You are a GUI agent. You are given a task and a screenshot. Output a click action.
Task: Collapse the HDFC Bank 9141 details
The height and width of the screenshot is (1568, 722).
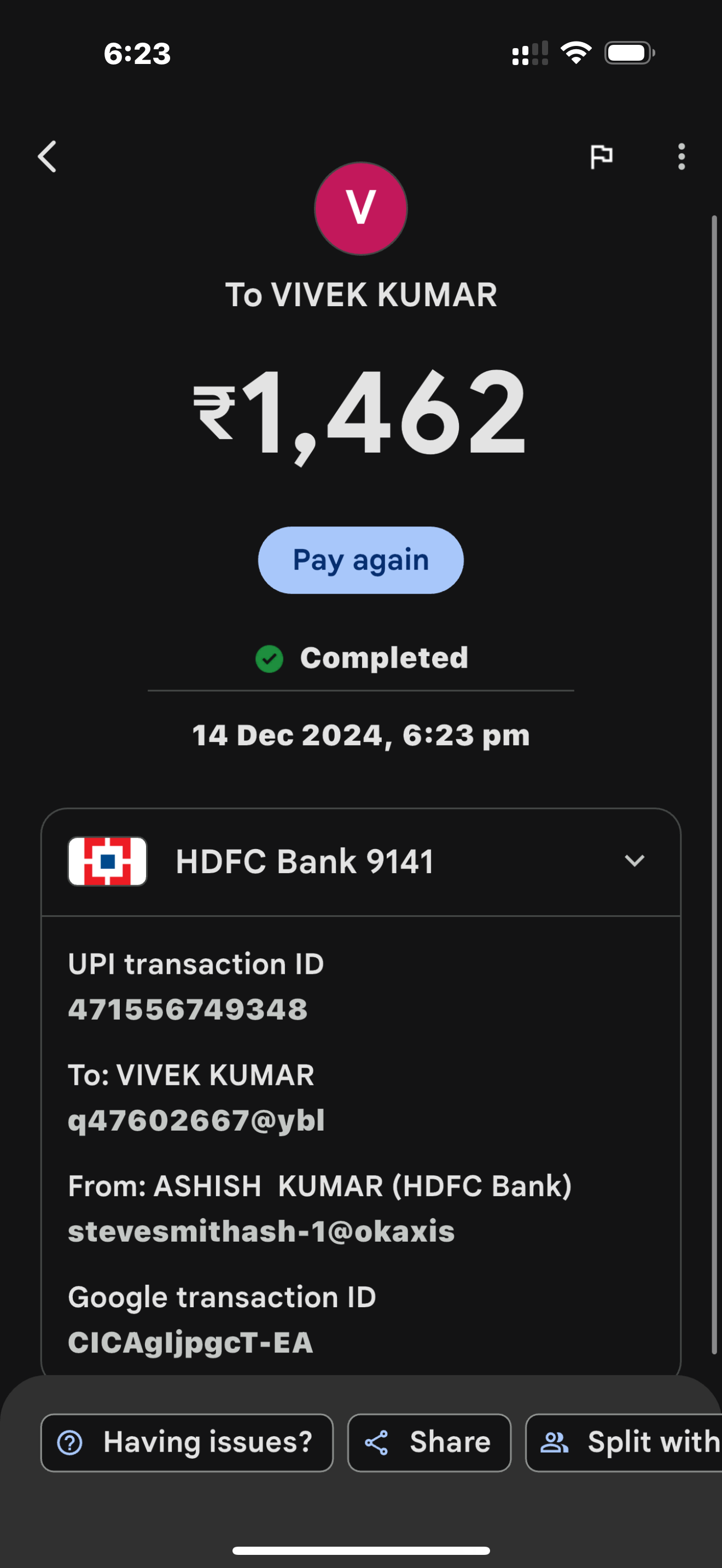tap(634, 861)
